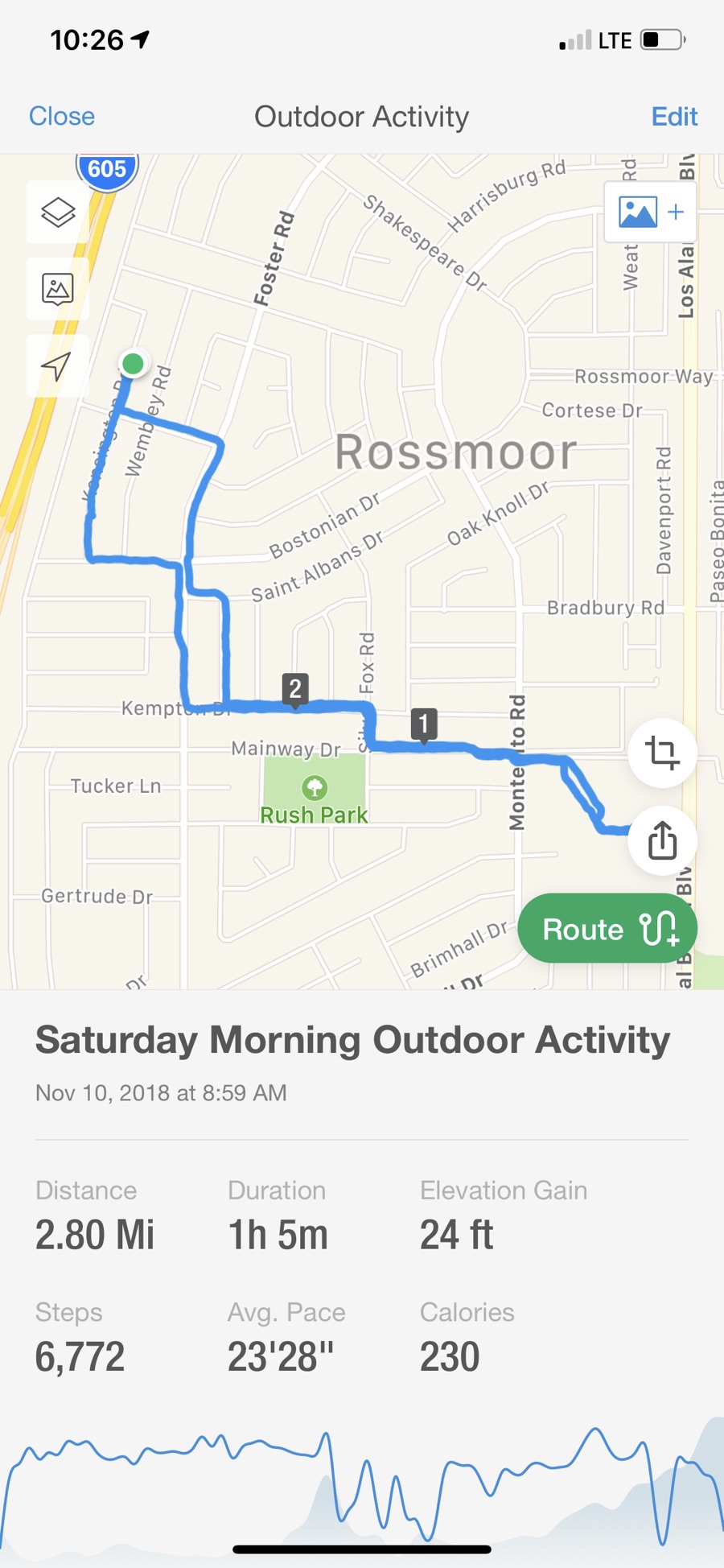Open the map photos icon
Screen dimensions: 724x1568
[58, 289]
